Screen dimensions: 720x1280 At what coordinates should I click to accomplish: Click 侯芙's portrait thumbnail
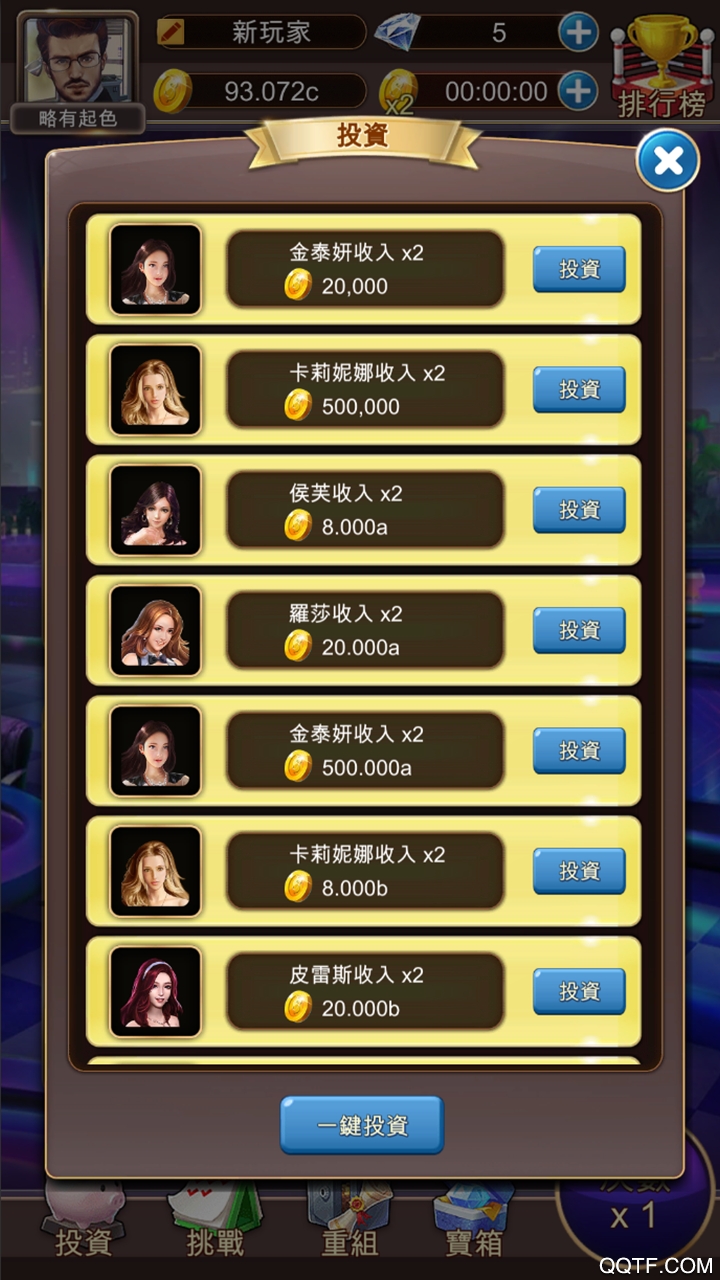[152, 510]
